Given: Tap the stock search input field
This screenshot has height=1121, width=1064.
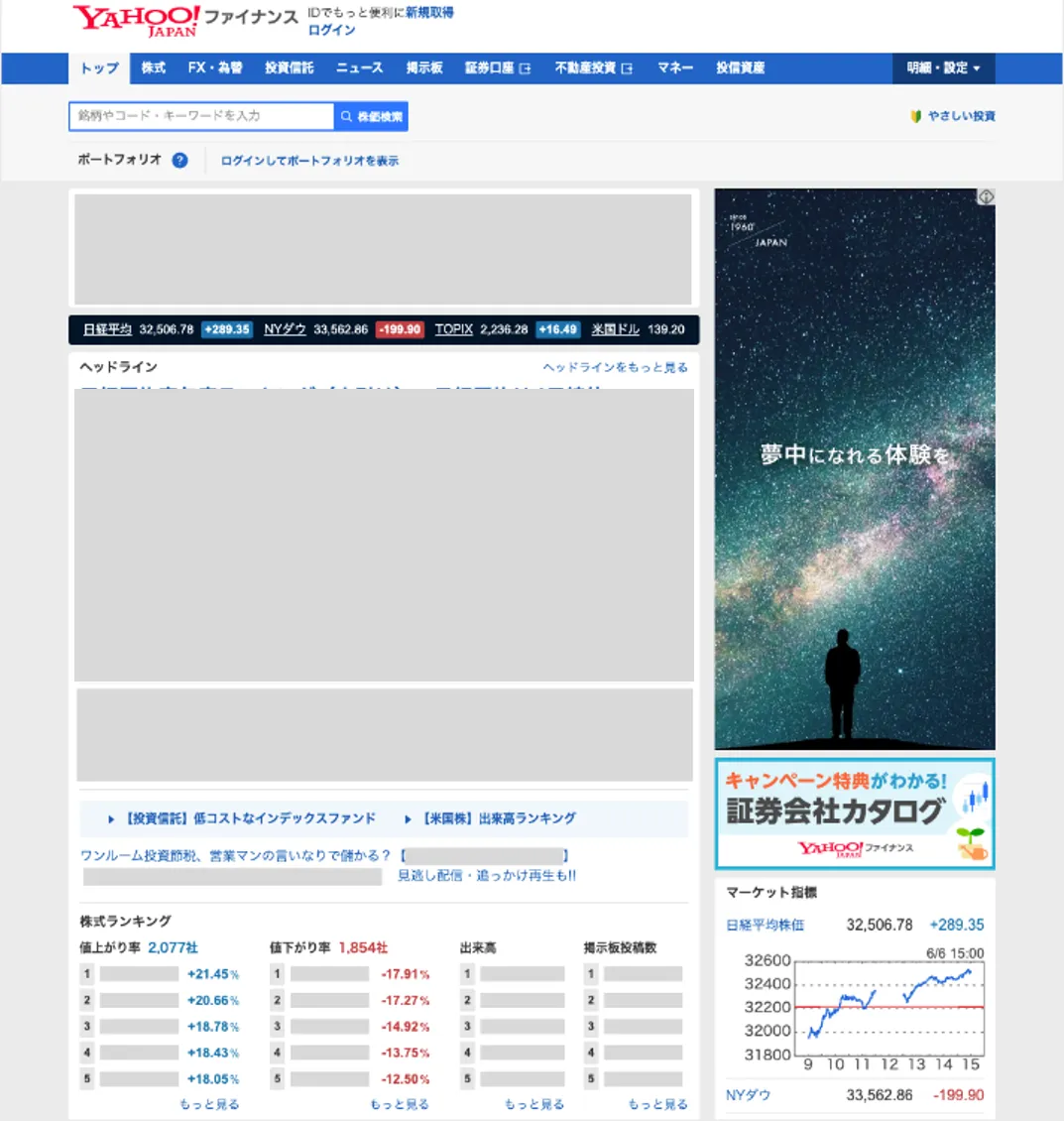Looking at the screenshot, I should click(201, 116).
